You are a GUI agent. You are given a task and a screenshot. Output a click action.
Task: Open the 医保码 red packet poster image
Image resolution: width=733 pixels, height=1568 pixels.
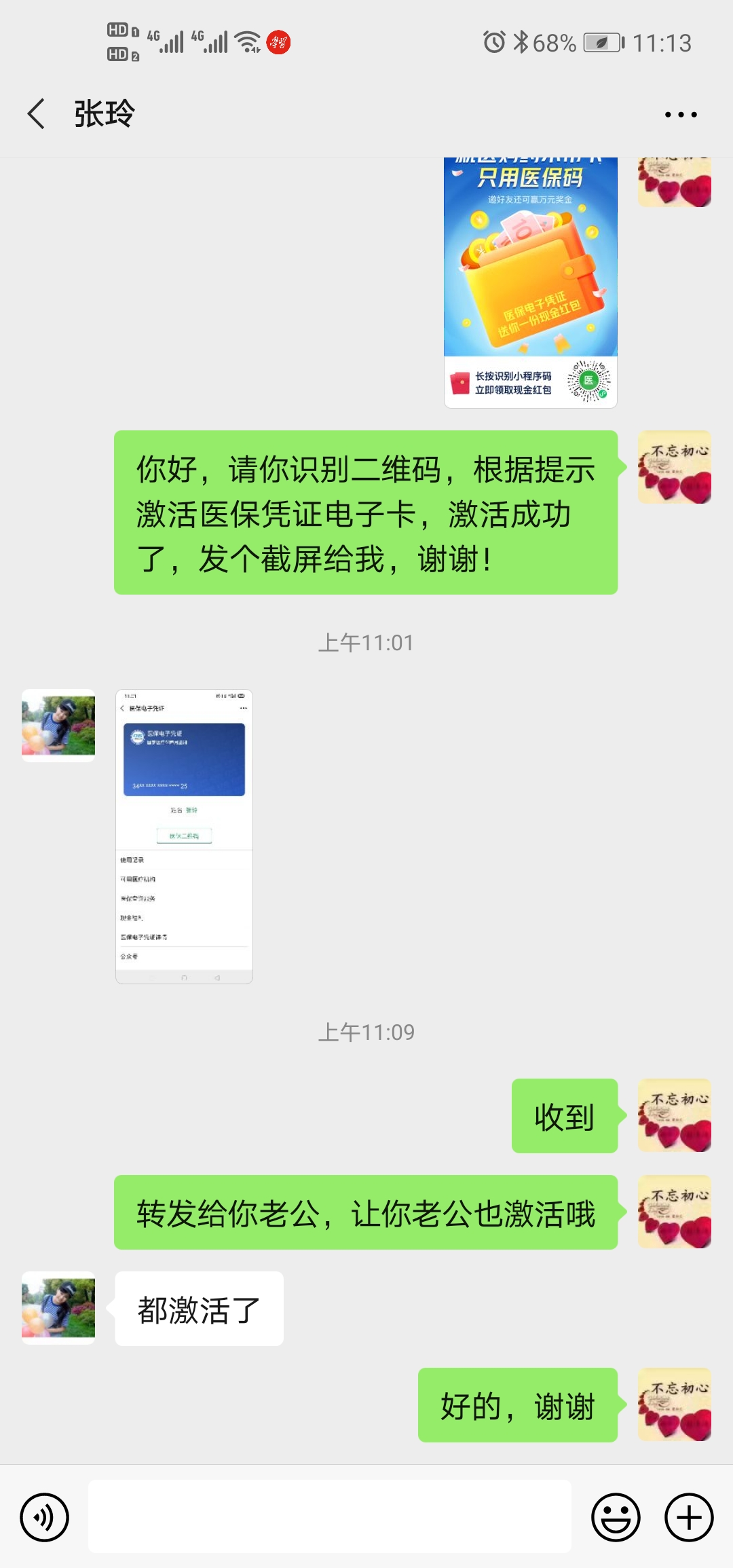[x=530, y=282]
